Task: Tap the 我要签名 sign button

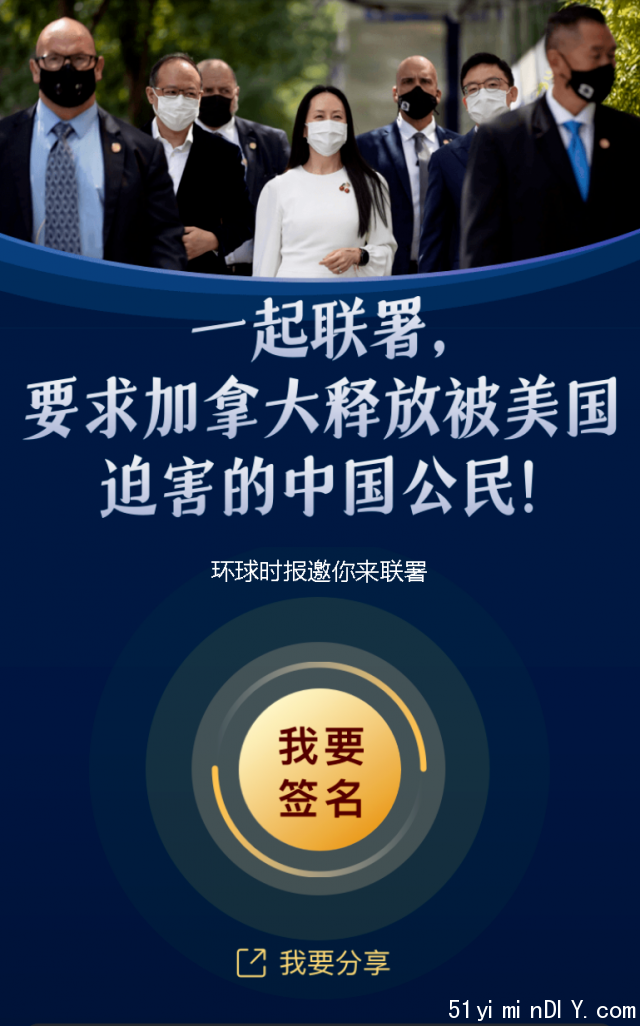Action: pos(320,770)
